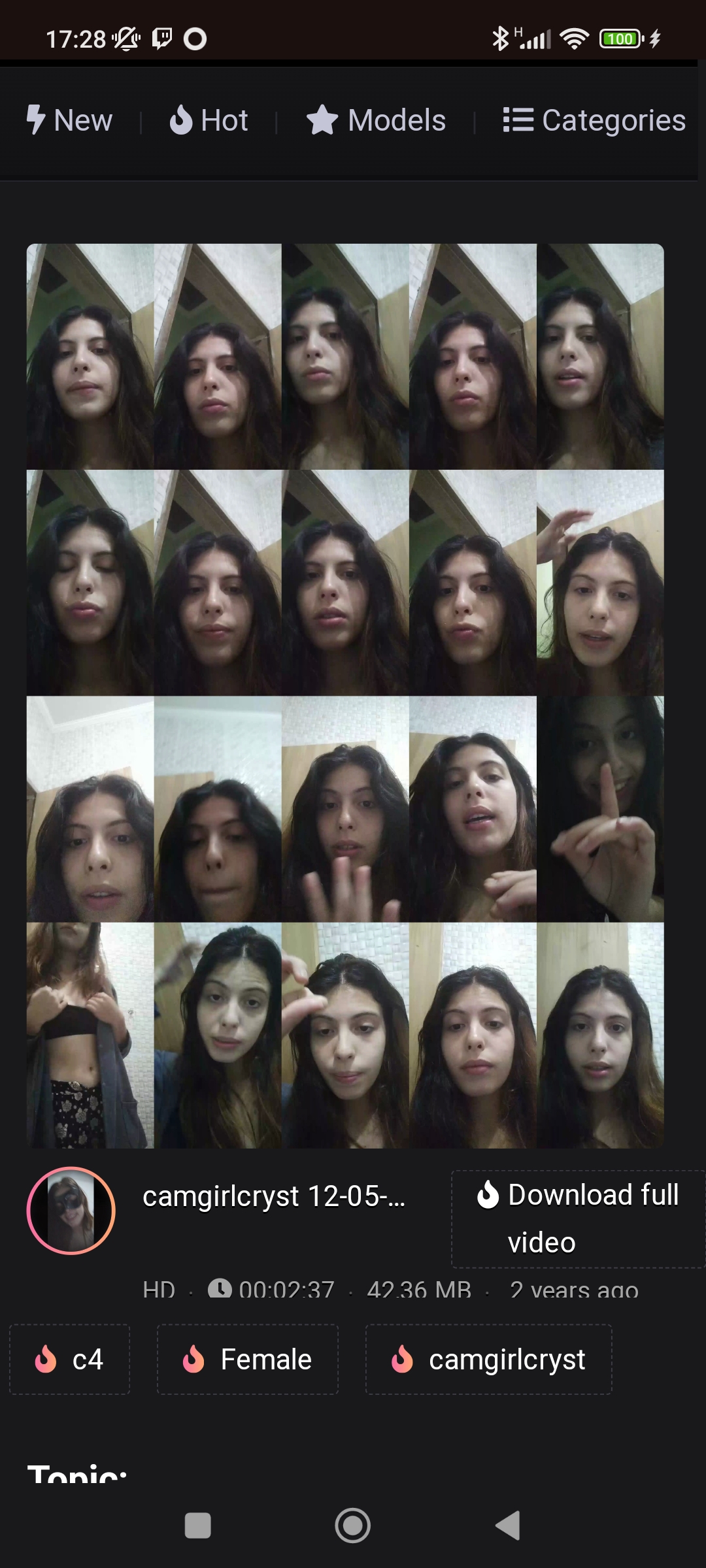Open the Hot section
The height and width of the screenshot is (1568, 706).
click(209, 121)
